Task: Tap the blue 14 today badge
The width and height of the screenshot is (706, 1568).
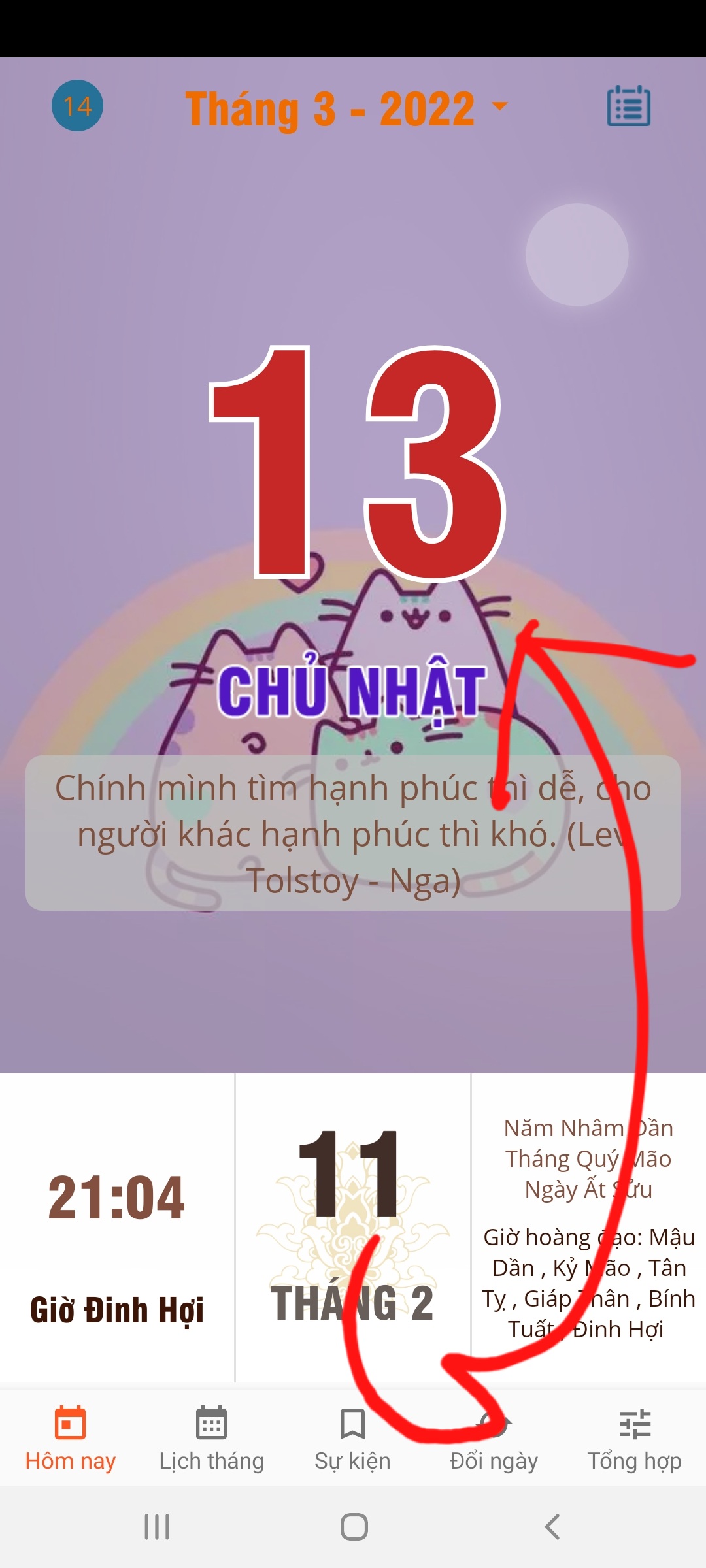Action: (x=77, y=106)
